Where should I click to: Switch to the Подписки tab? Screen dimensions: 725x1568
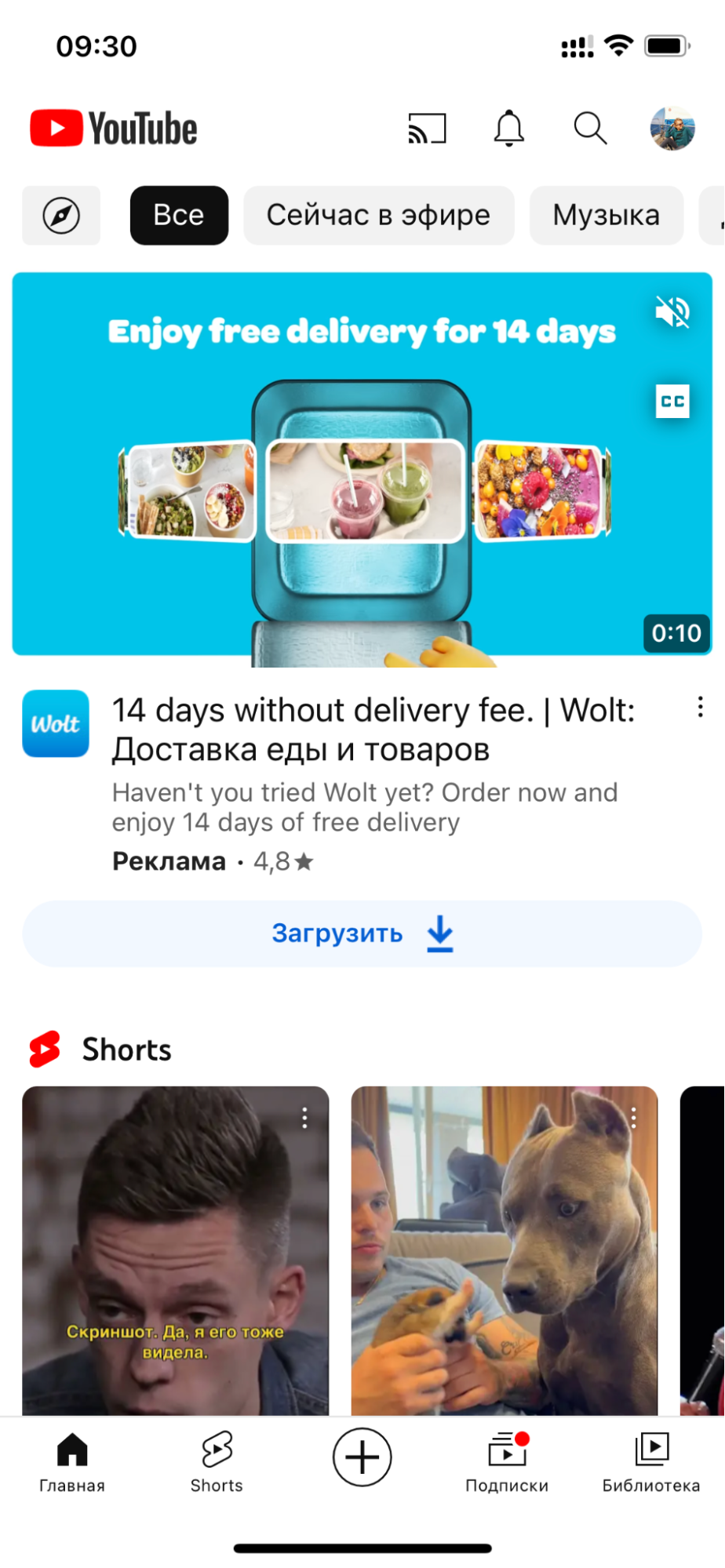tap(507, 1461)
